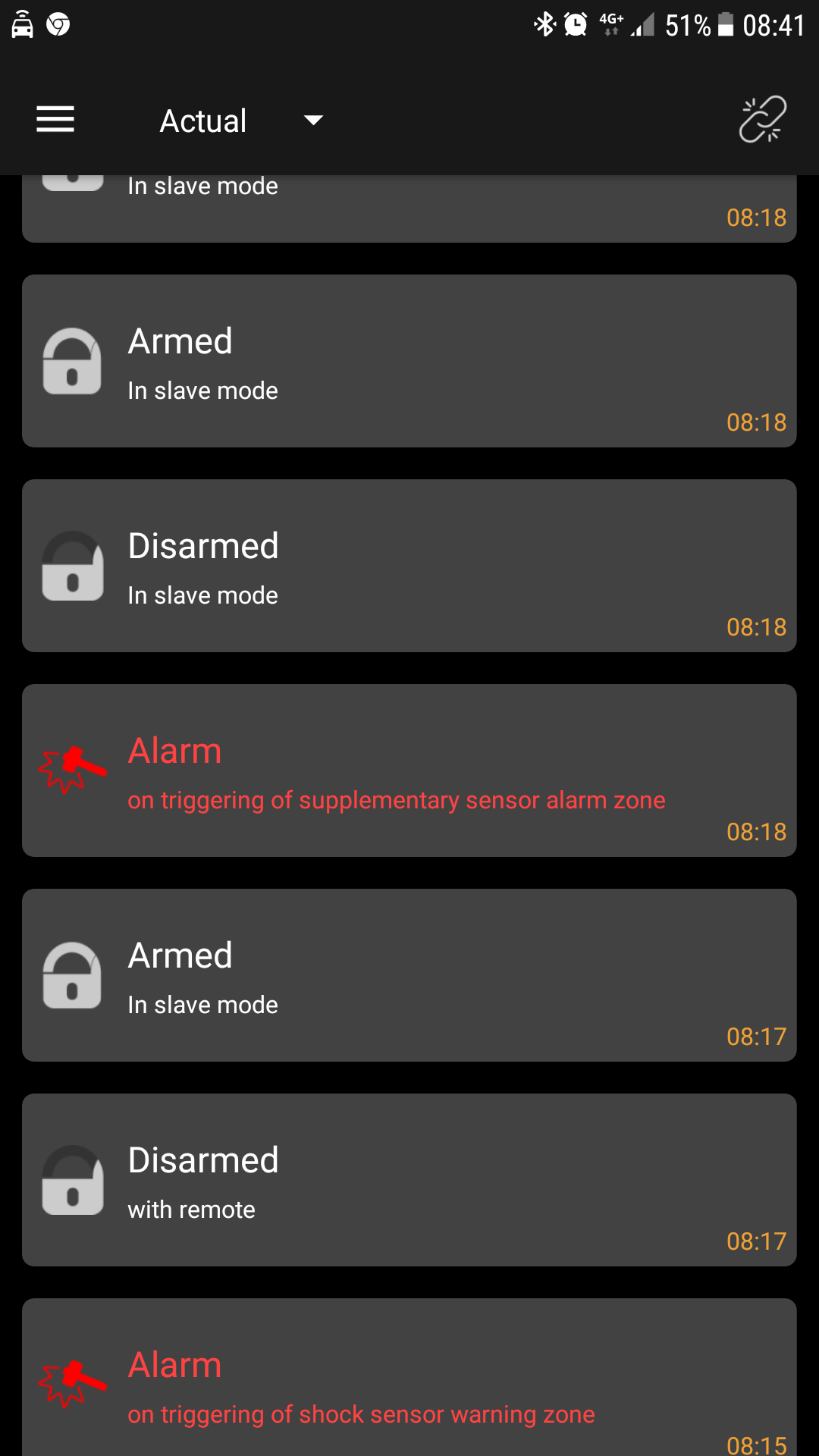
Task: Open the hamburger navigation menu
Action: (55, 120)
